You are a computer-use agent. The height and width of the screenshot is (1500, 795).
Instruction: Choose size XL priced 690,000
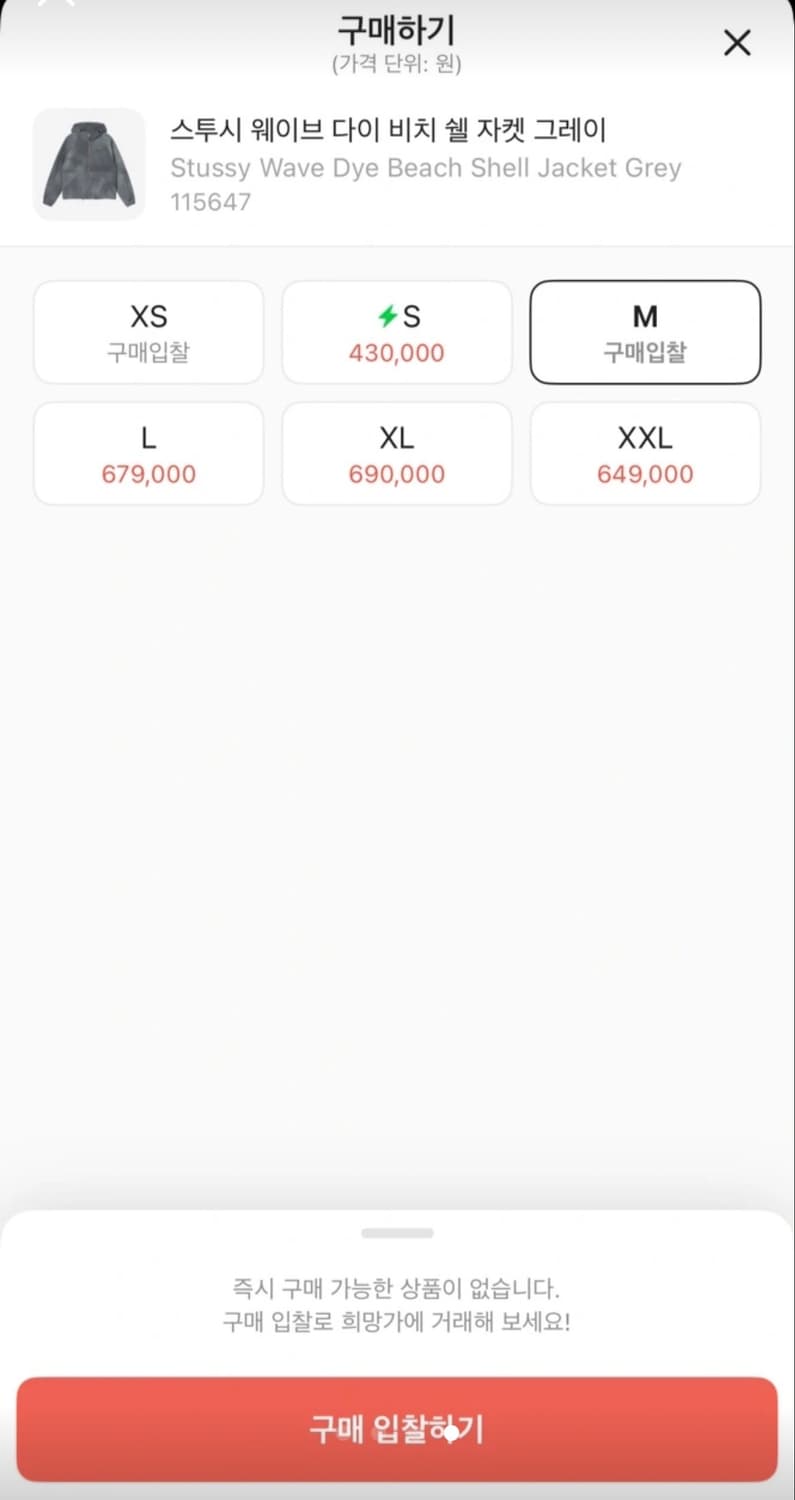coord(397,454)
